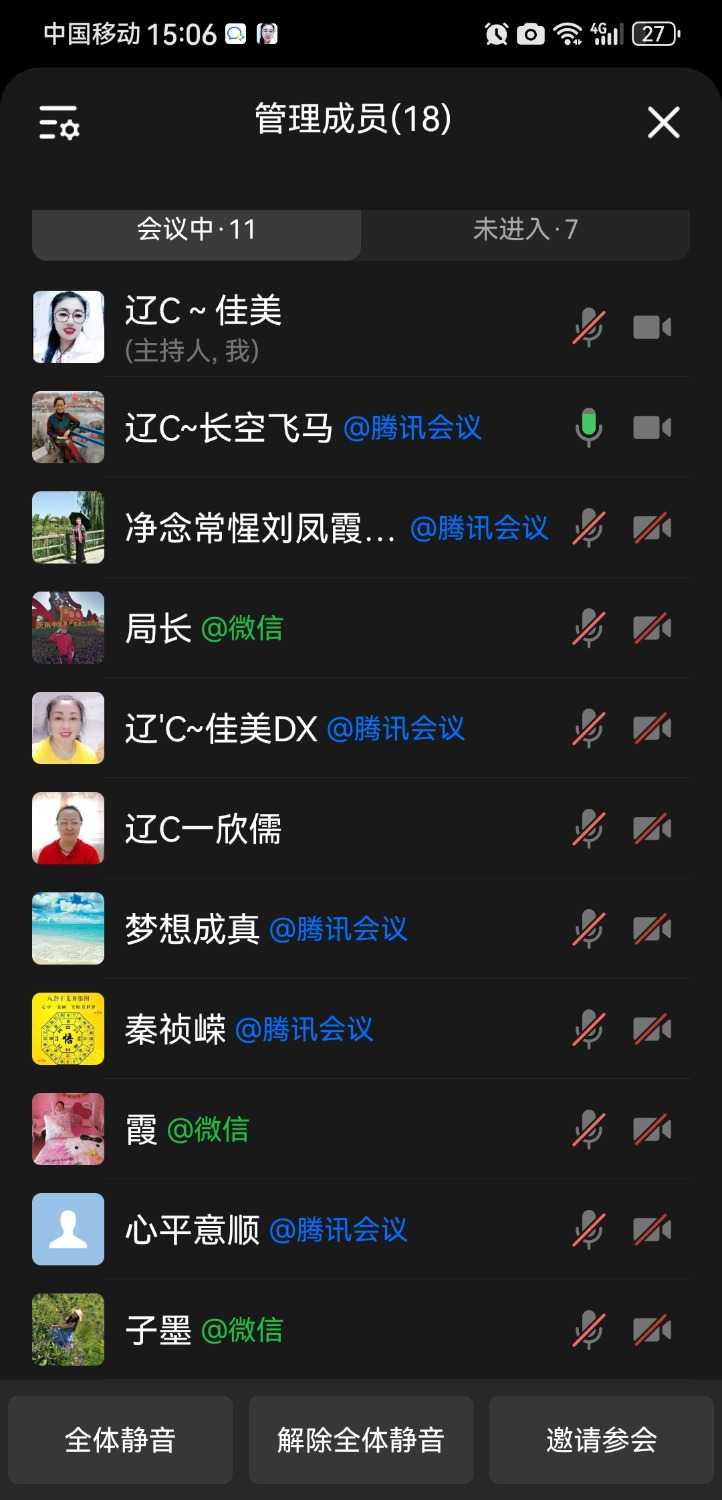722x1500 pixels.
Task: Tap 心平意顺's avatar thumbnail
Action: (x=67, y=1228)
